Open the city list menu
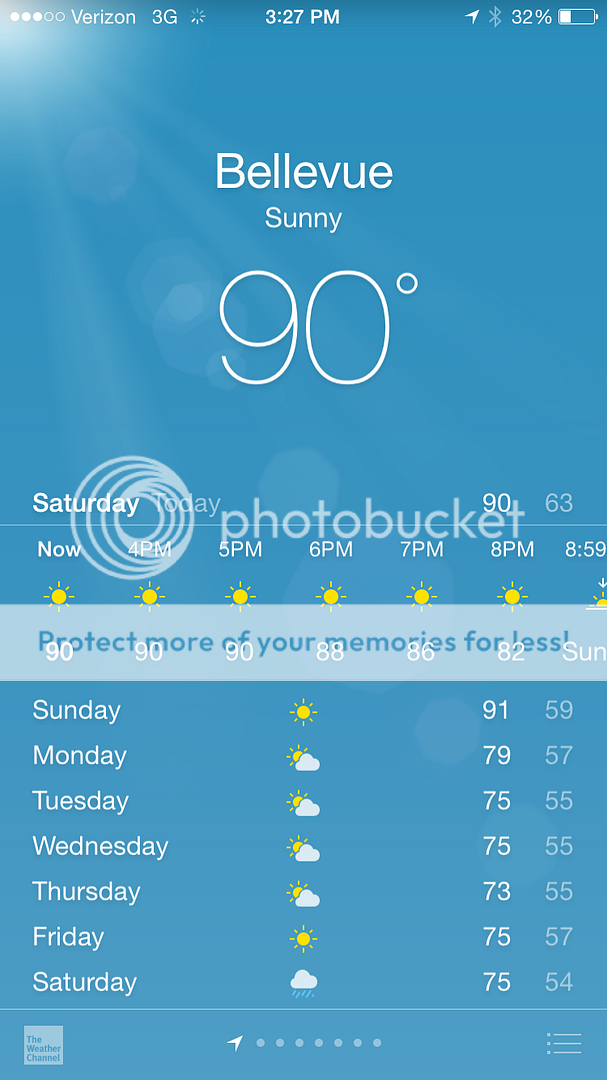Image resolution: width=607 pixels, height=1080 pixels. pyautogui.click(x=564, y=1043)
